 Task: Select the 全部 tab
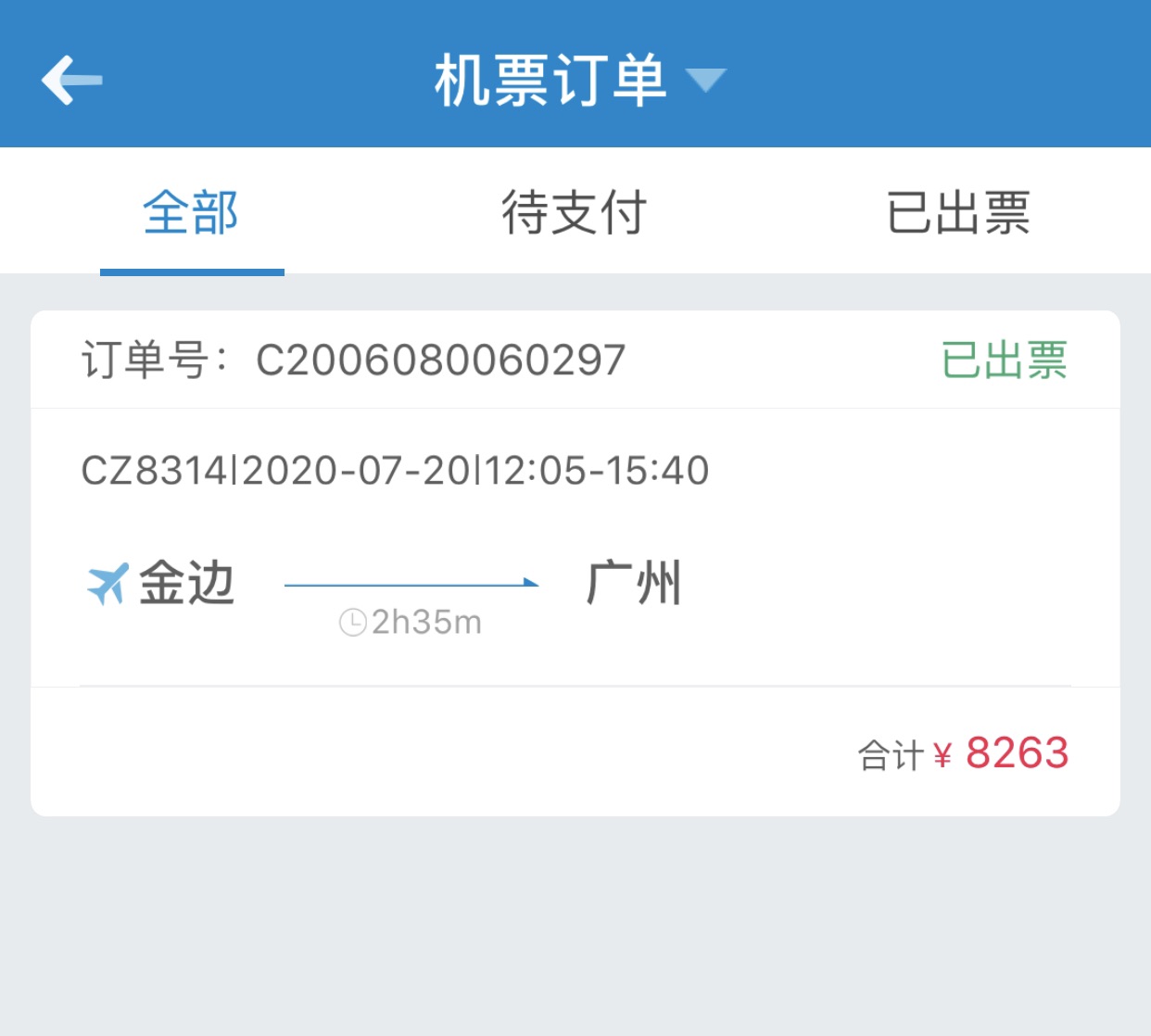191,212
